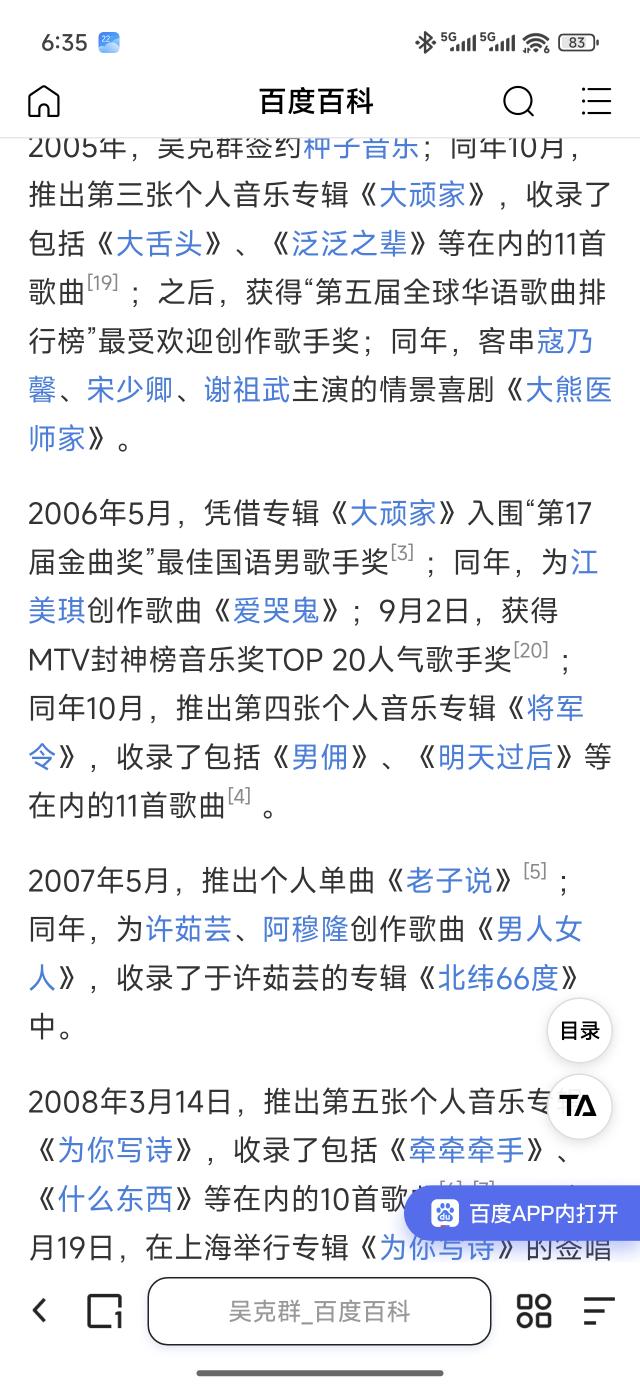Open the 大舌头 song link
Viewport: 640px width, 1386px height.
click(160, 243)
